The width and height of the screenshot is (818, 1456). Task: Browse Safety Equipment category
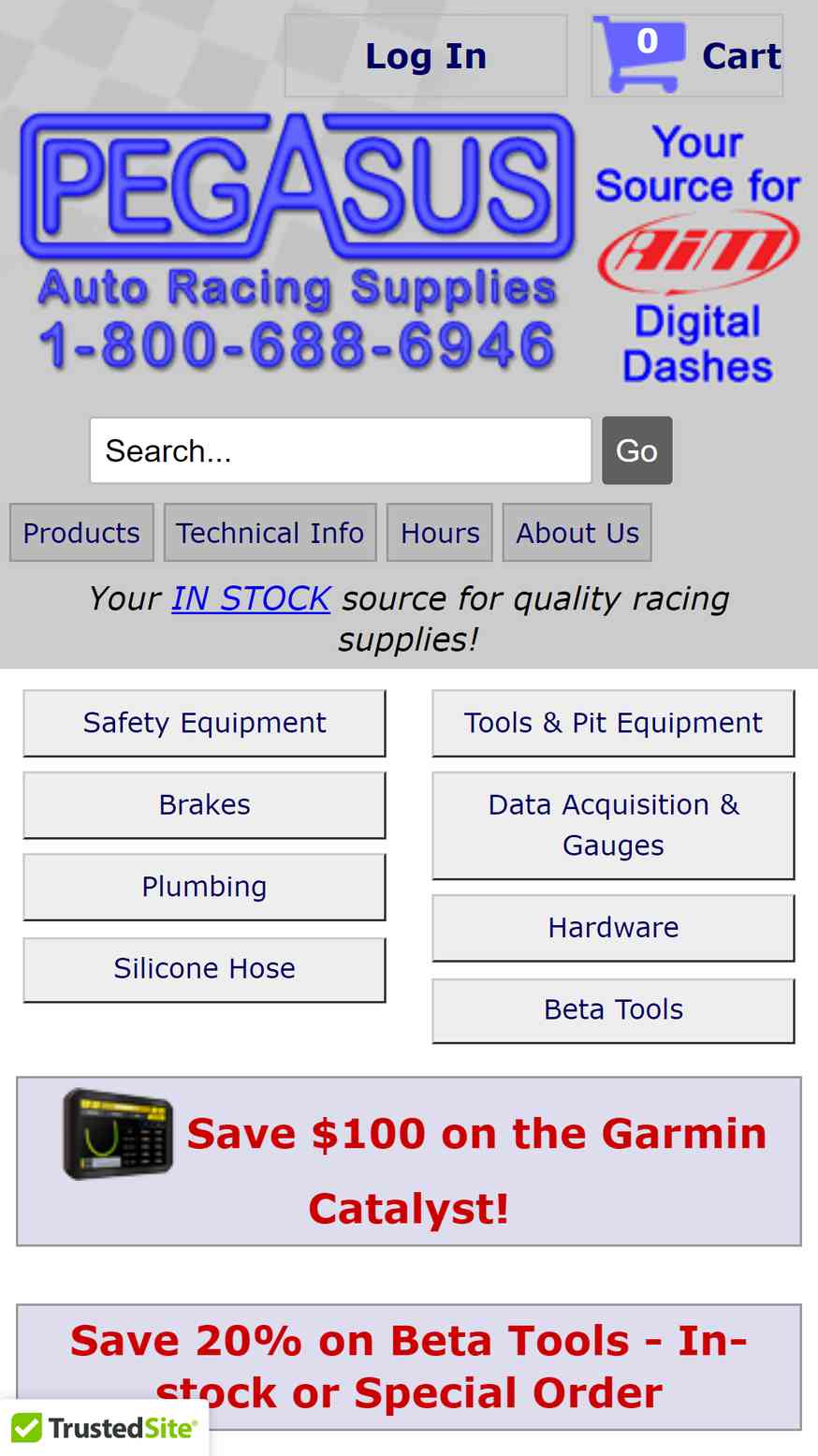(x=204, y=723)
